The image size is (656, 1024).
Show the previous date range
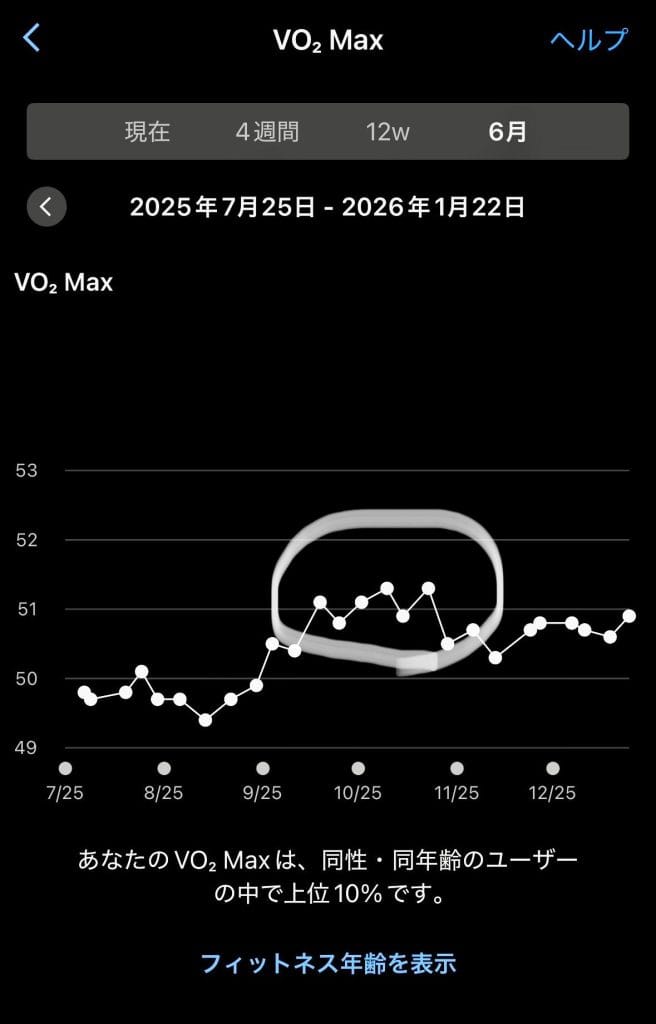coord(46,207)
